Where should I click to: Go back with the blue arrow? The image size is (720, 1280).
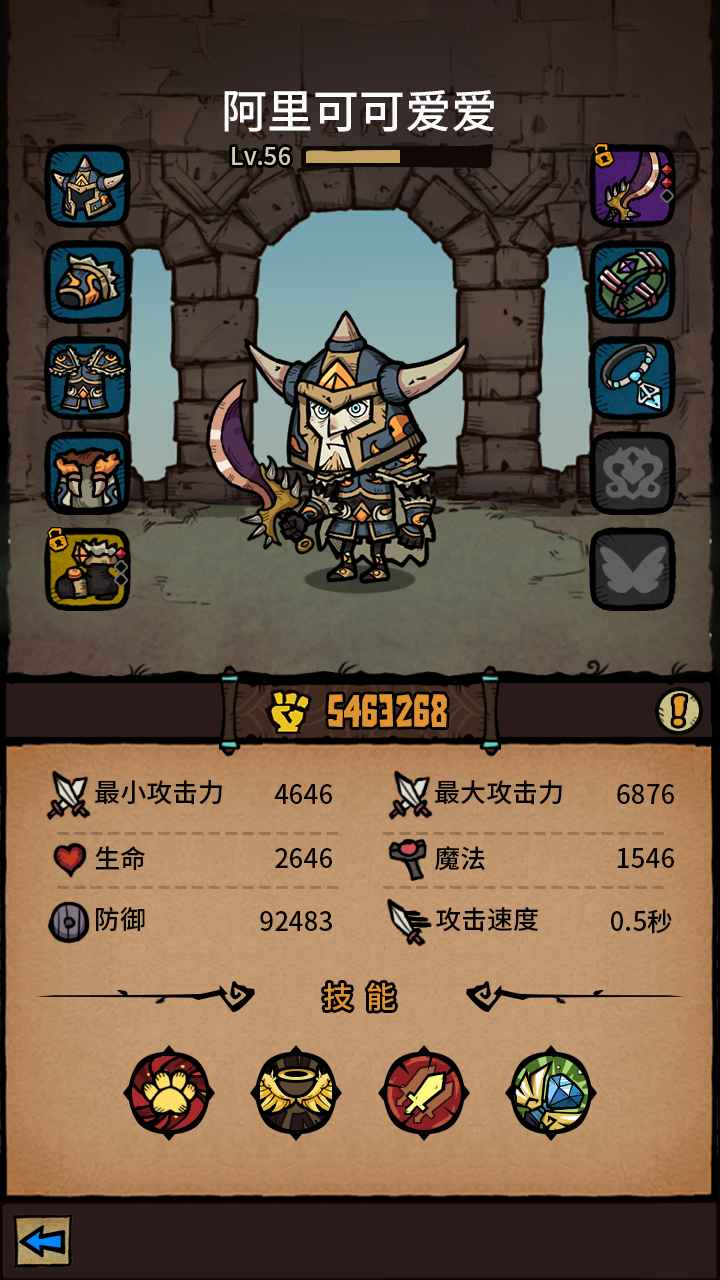[43, 1242]
